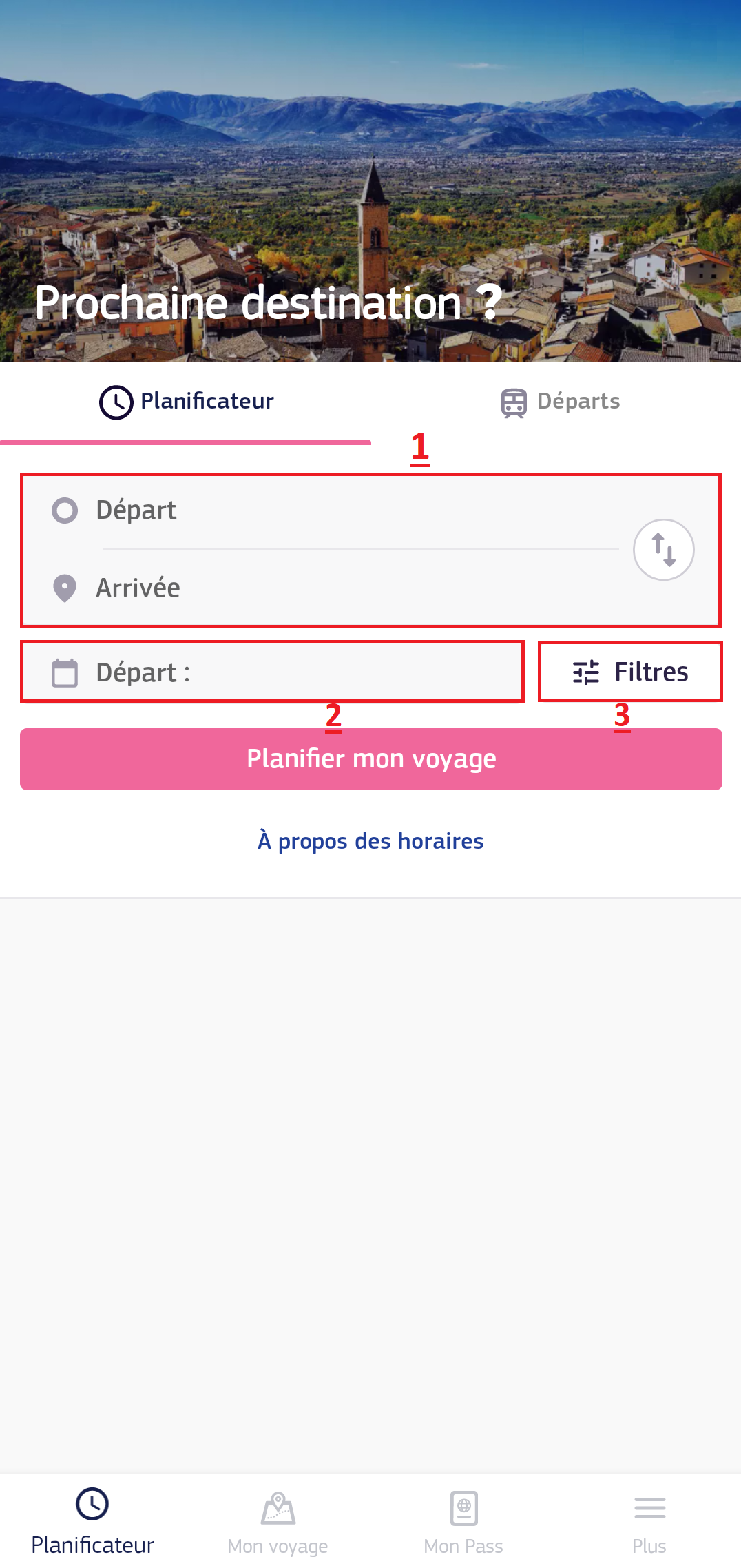The width and height of the screenshot is (741, 1568).
Task: Choose a destination in the Arrivée field
Action: click(344, 588)
